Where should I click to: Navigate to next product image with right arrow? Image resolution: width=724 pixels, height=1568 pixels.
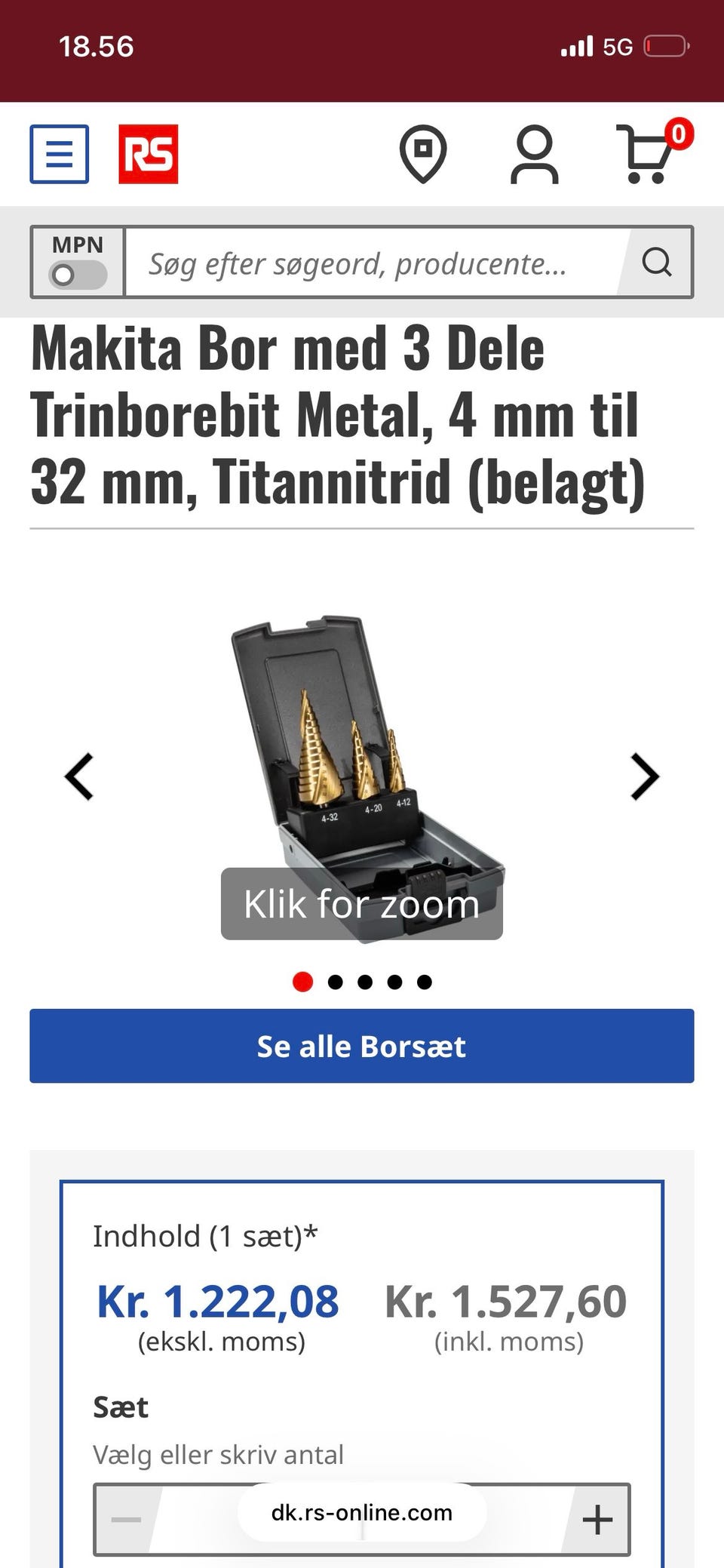(x=645, y=776)
